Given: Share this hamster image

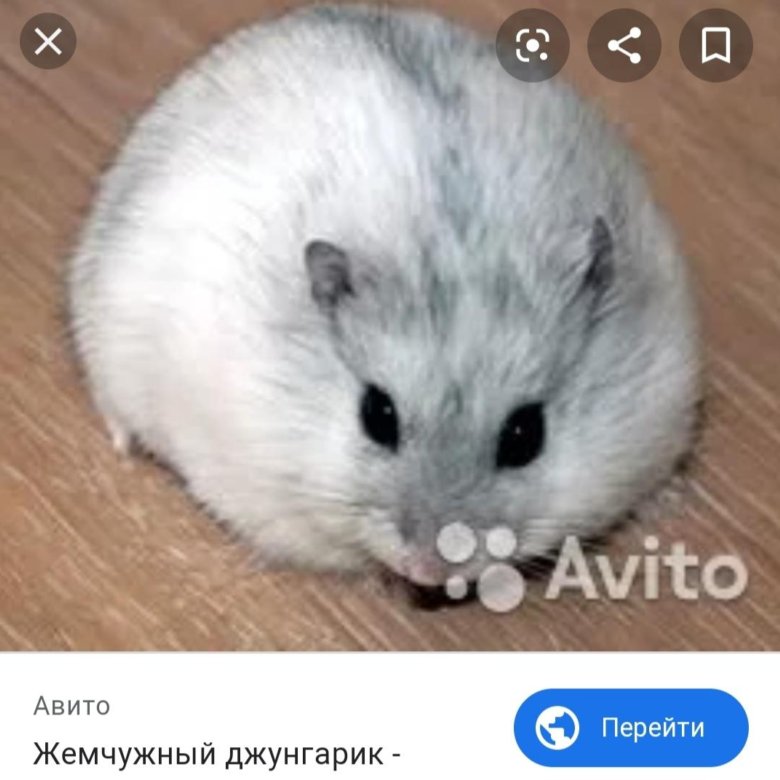Looking at the screenshot, I should pyautogui.click(x=624, y=45).
